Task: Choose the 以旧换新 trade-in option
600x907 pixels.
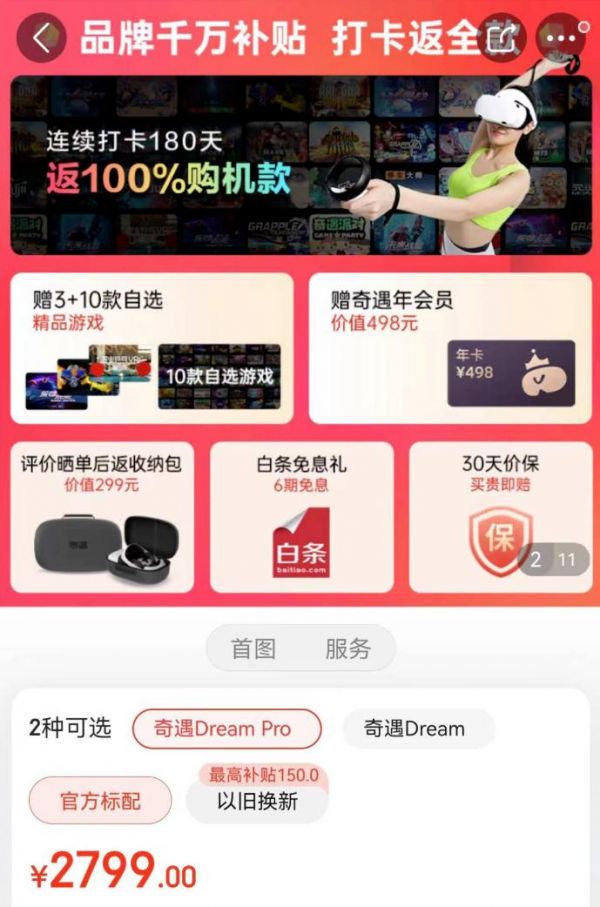Action: tap(258, 801)
